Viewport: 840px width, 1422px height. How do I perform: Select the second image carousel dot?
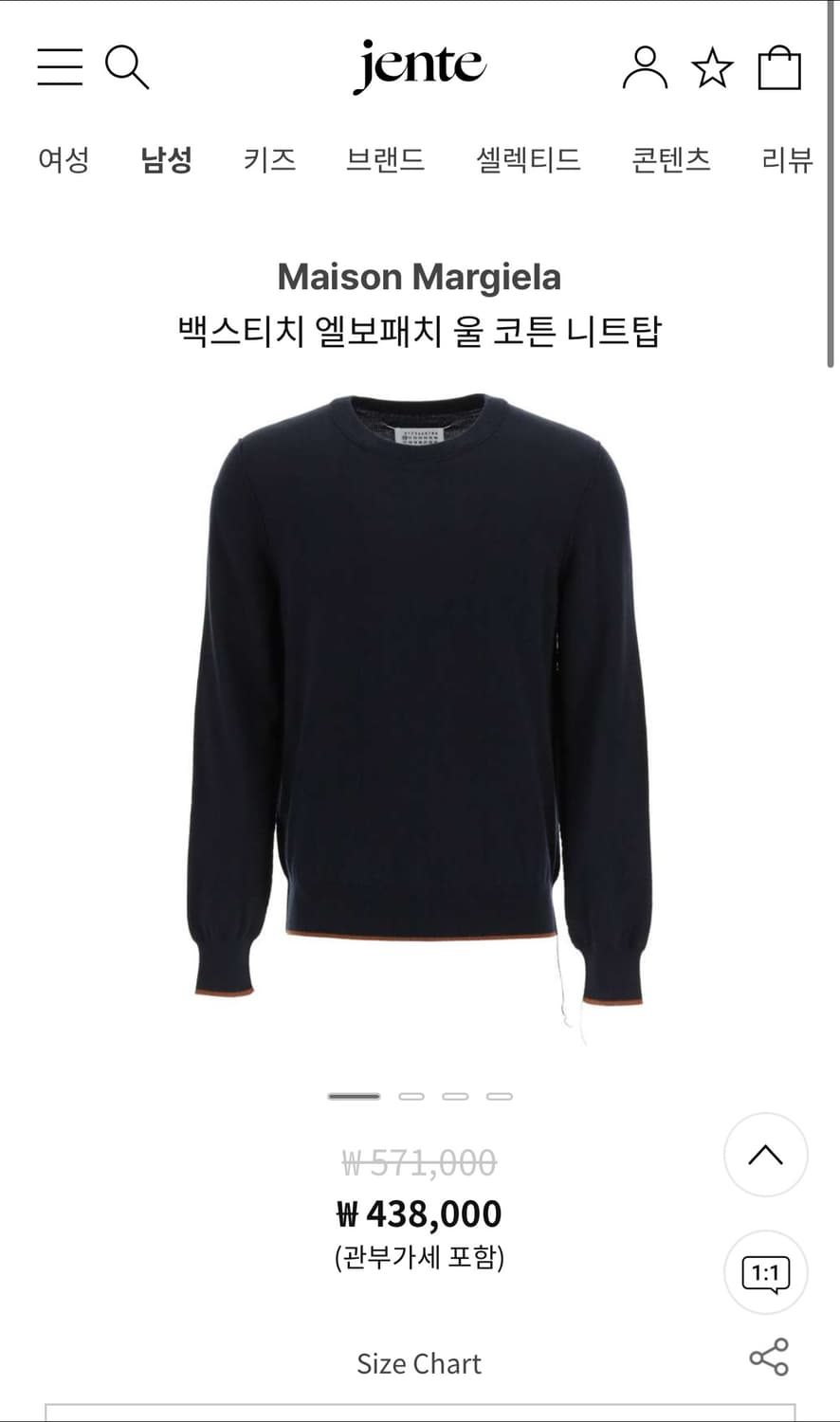412,1095
